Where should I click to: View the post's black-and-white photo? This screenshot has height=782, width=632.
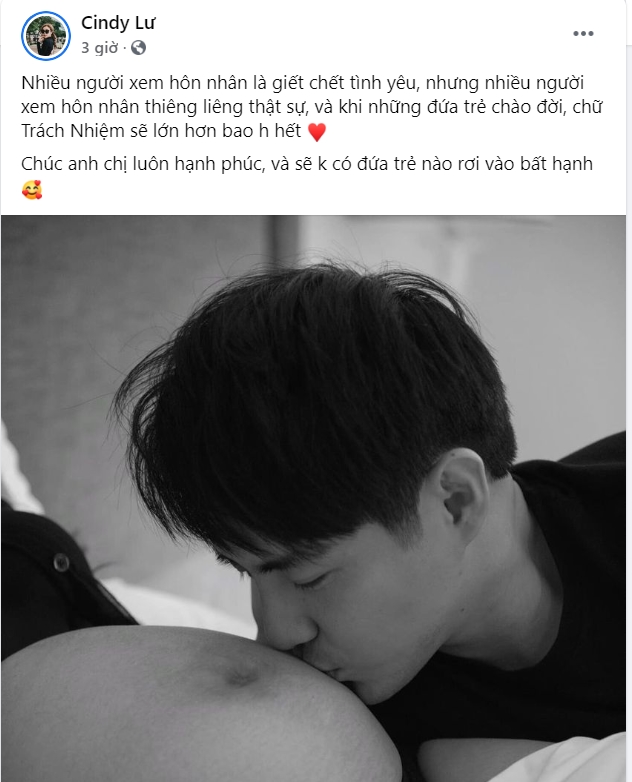tap(316, 498)
